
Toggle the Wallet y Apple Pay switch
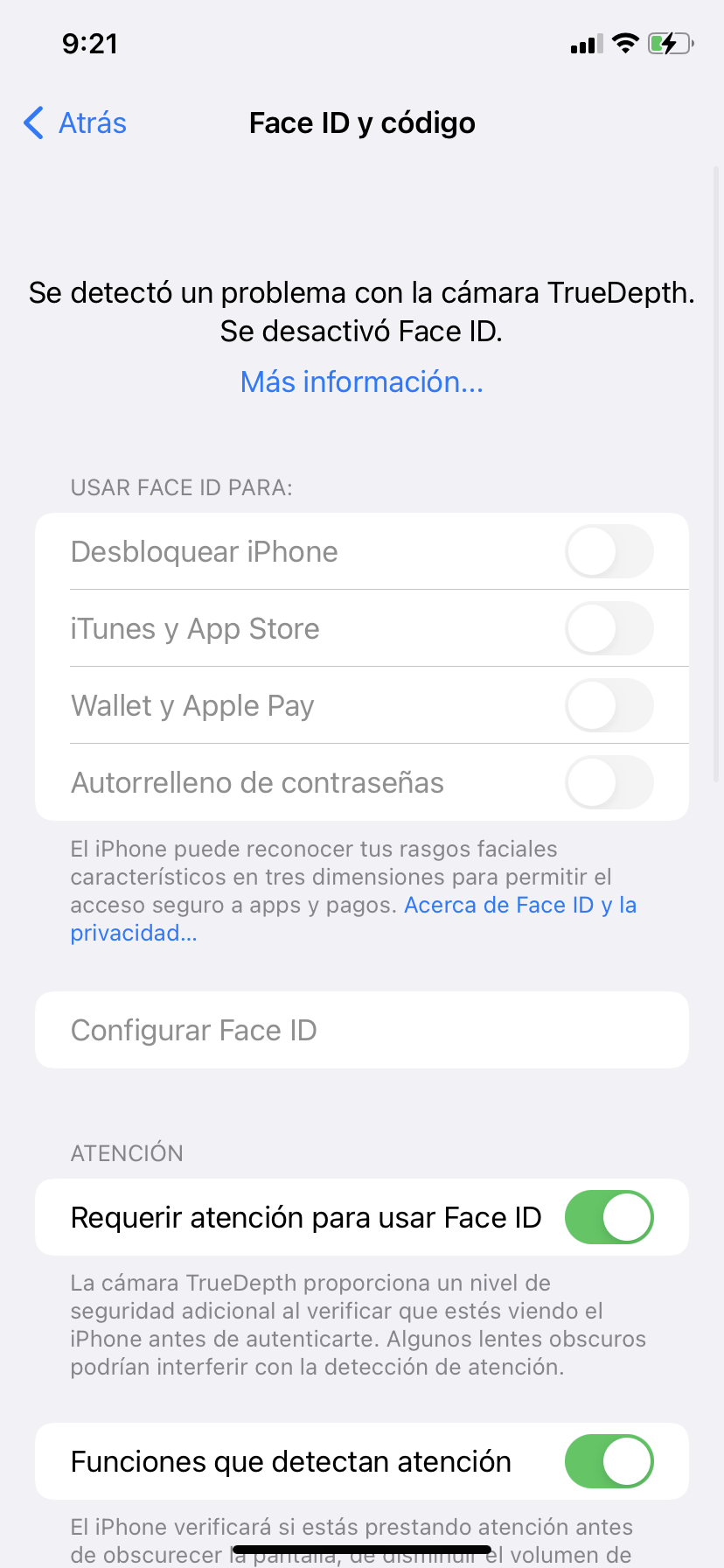click(609, 706)
